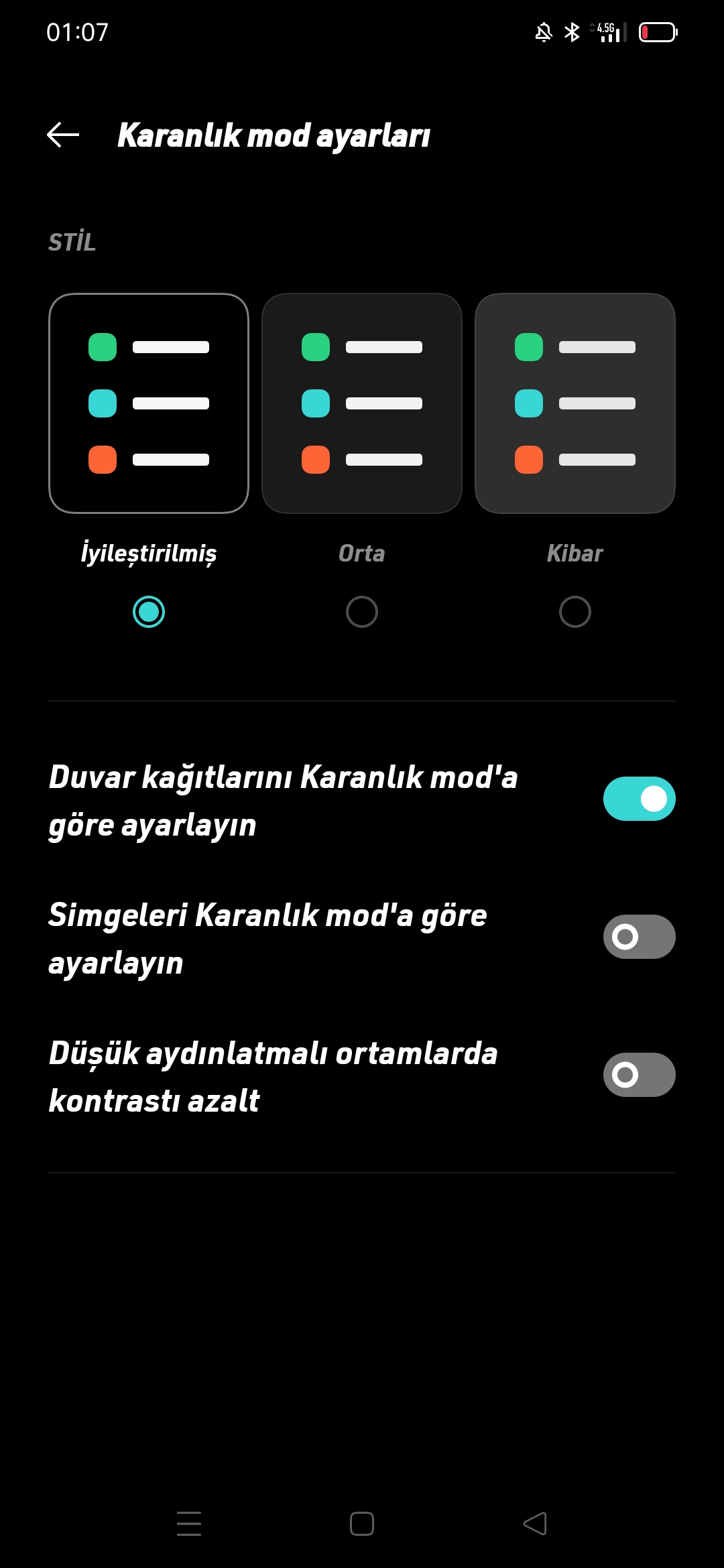
Task: Tap the İyileştirilmiş style preview card
Action: point(149,403)
